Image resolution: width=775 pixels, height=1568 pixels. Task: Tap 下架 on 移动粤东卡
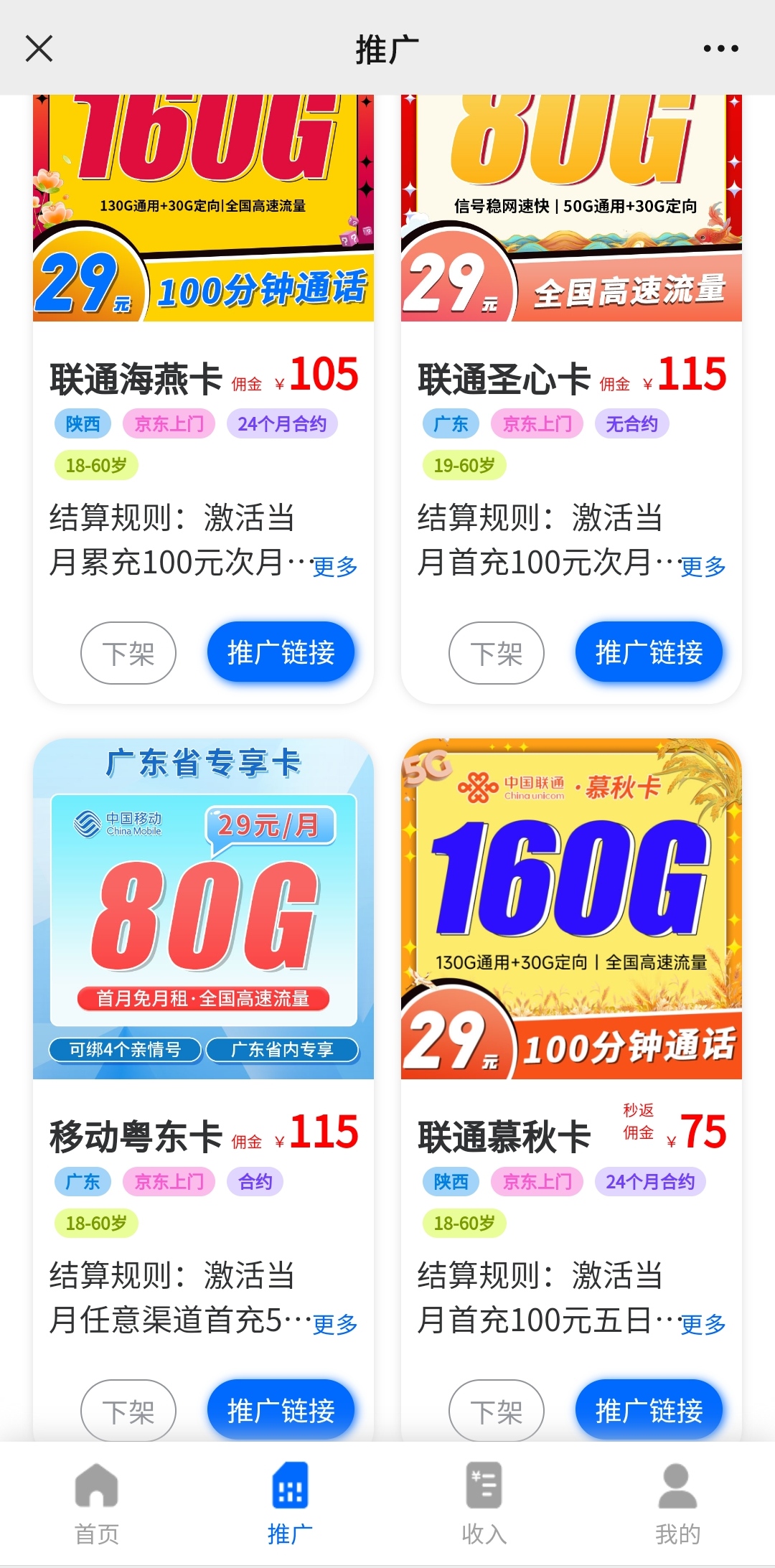pos(128,1411)
